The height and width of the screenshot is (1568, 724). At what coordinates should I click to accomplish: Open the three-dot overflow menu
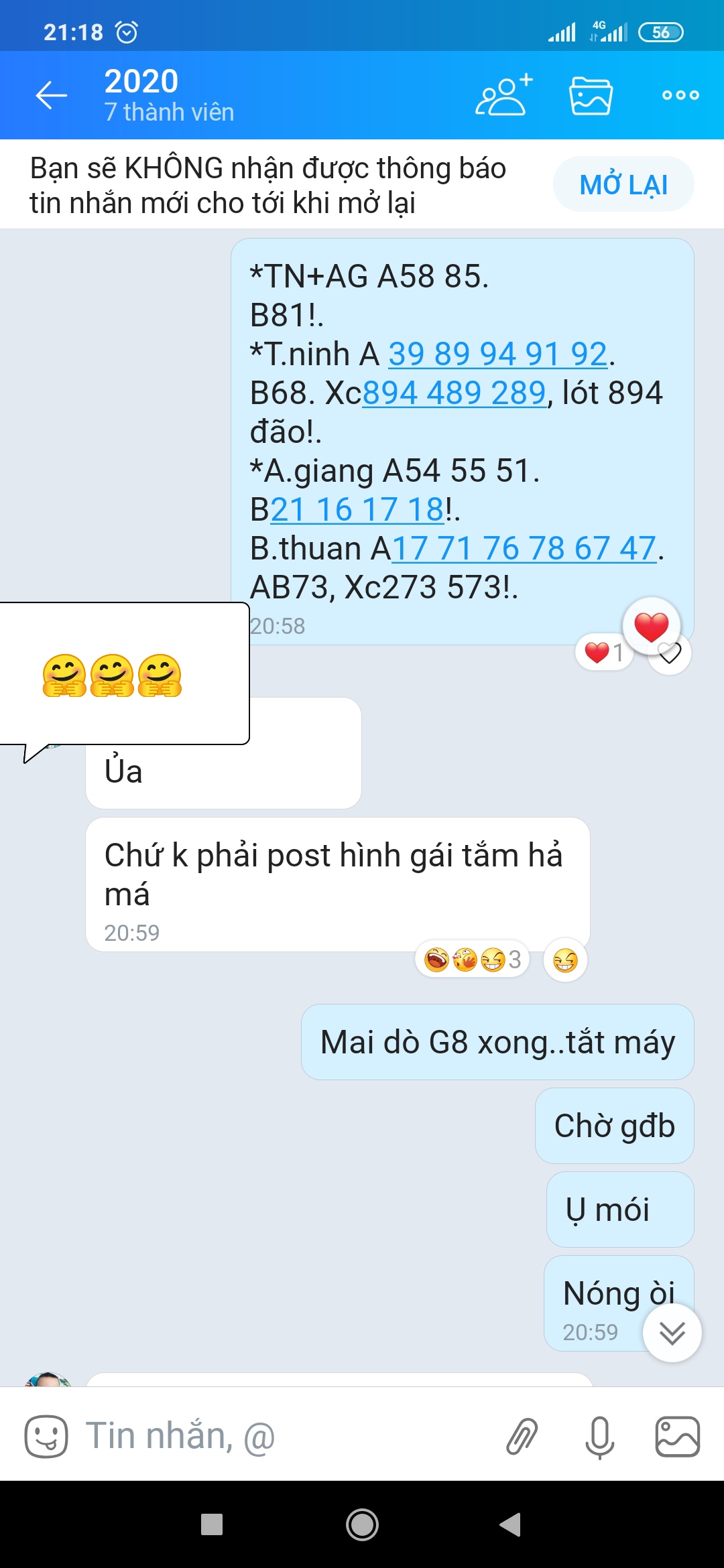click(x=680, y=95)
